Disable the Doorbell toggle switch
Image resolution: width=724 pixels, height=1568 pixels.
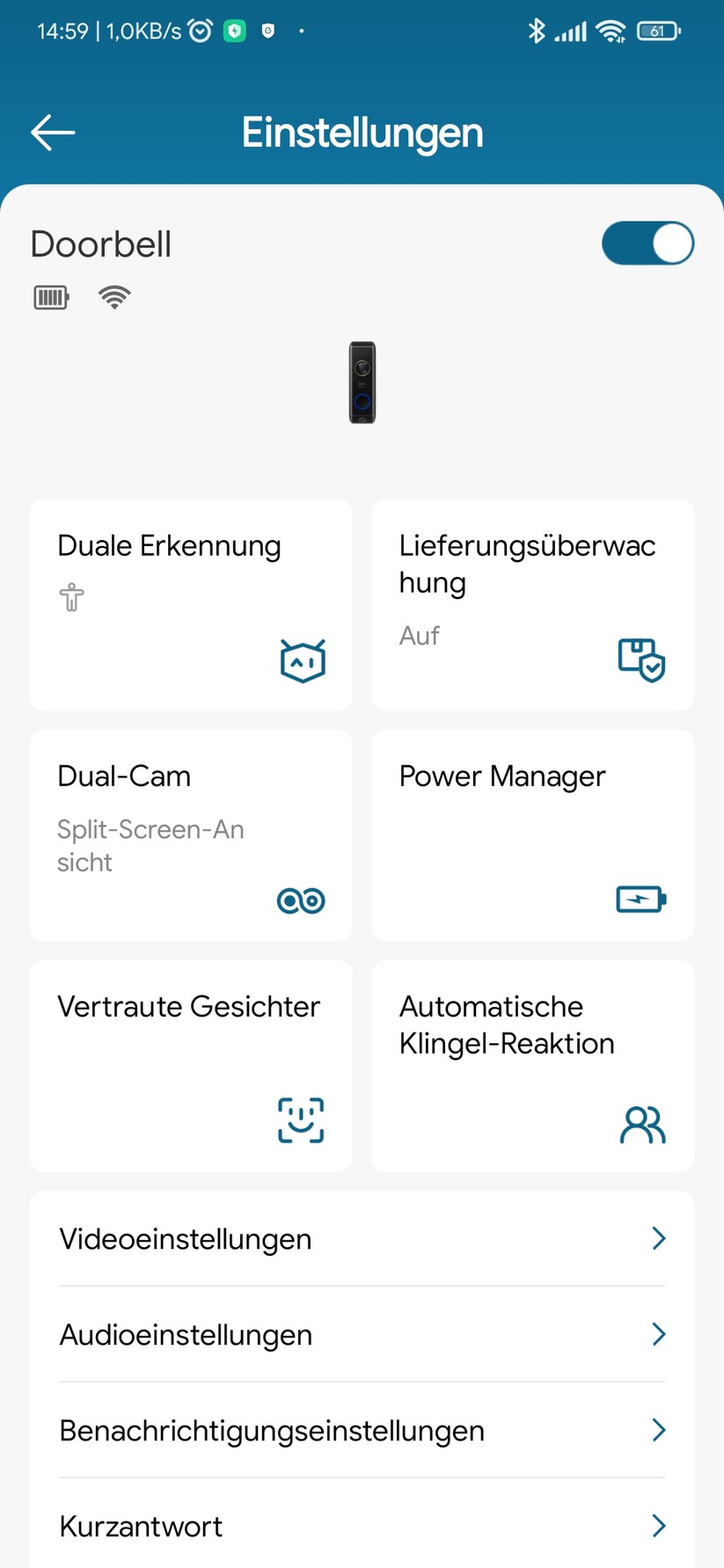click(647, 244)
